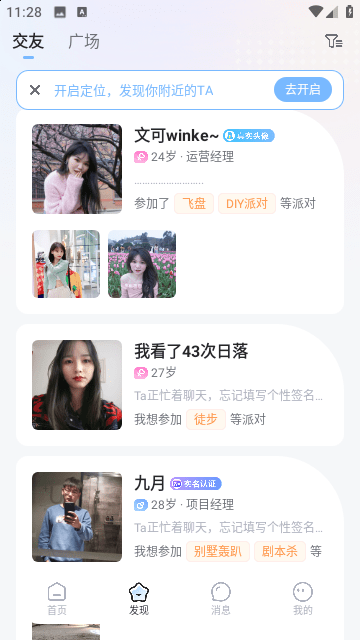Tap the 飞盘 party tag
Image resolution: width=360 pixels, height=640 pixels.
pos(194,203)
